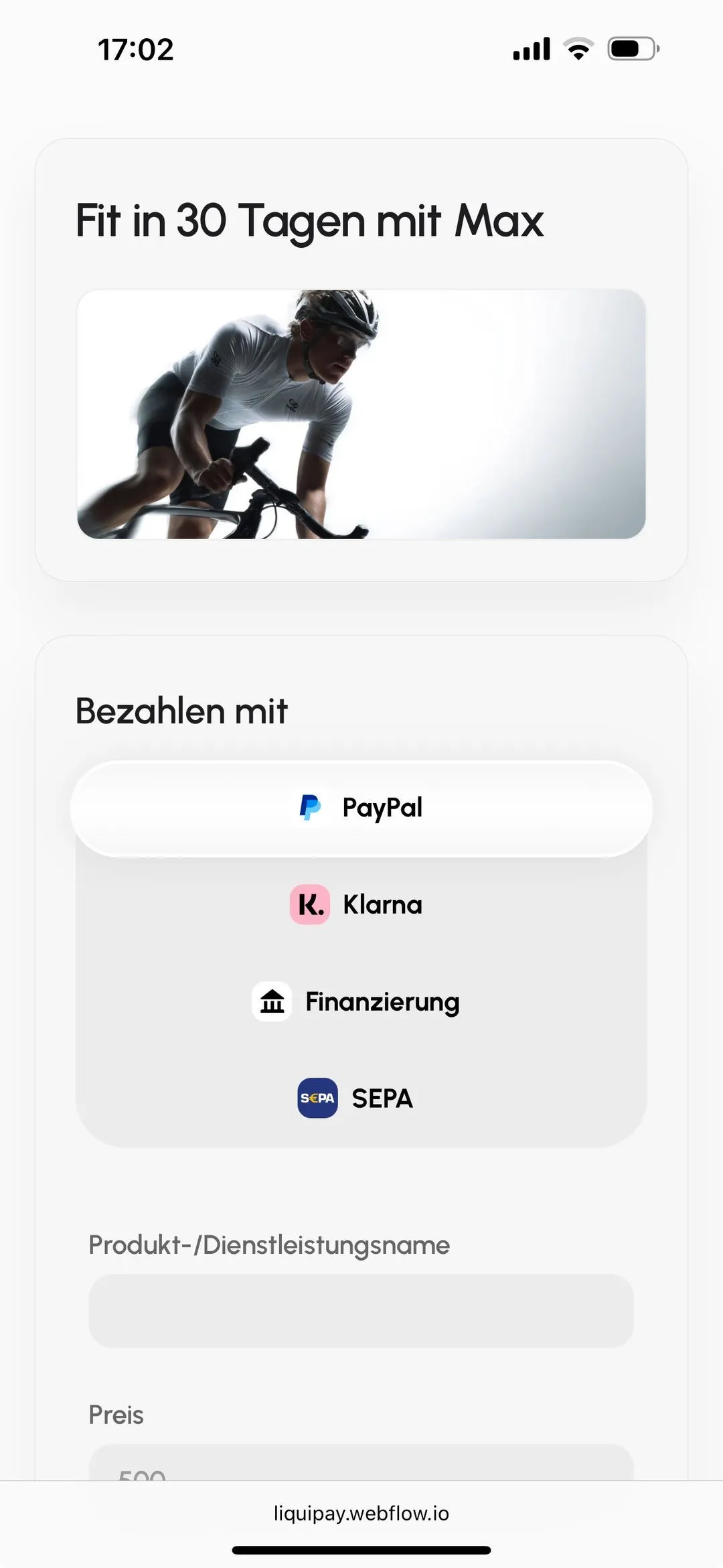This screenshot has width=723, height=1568.
Task: Click the Fit in 30 Tagen mit Max title
Action: click(x=309, y=221)
